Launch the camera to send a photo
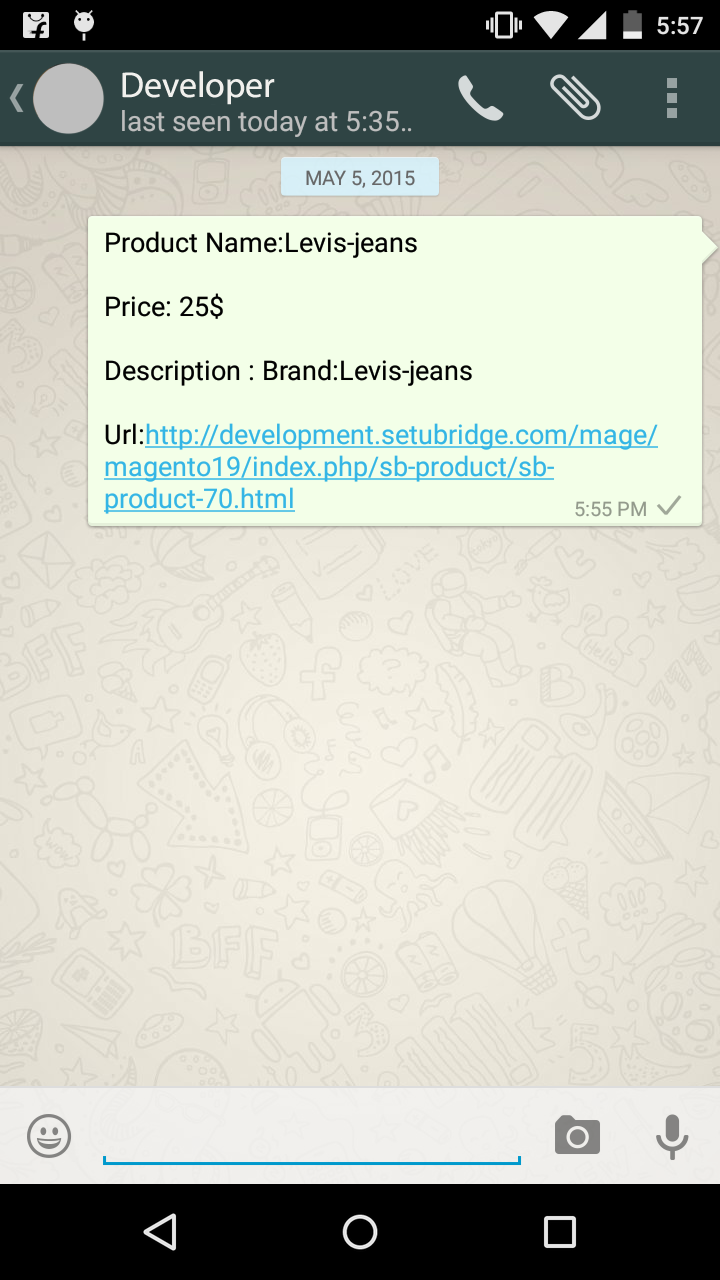720x1280 pixels. 577,1136
